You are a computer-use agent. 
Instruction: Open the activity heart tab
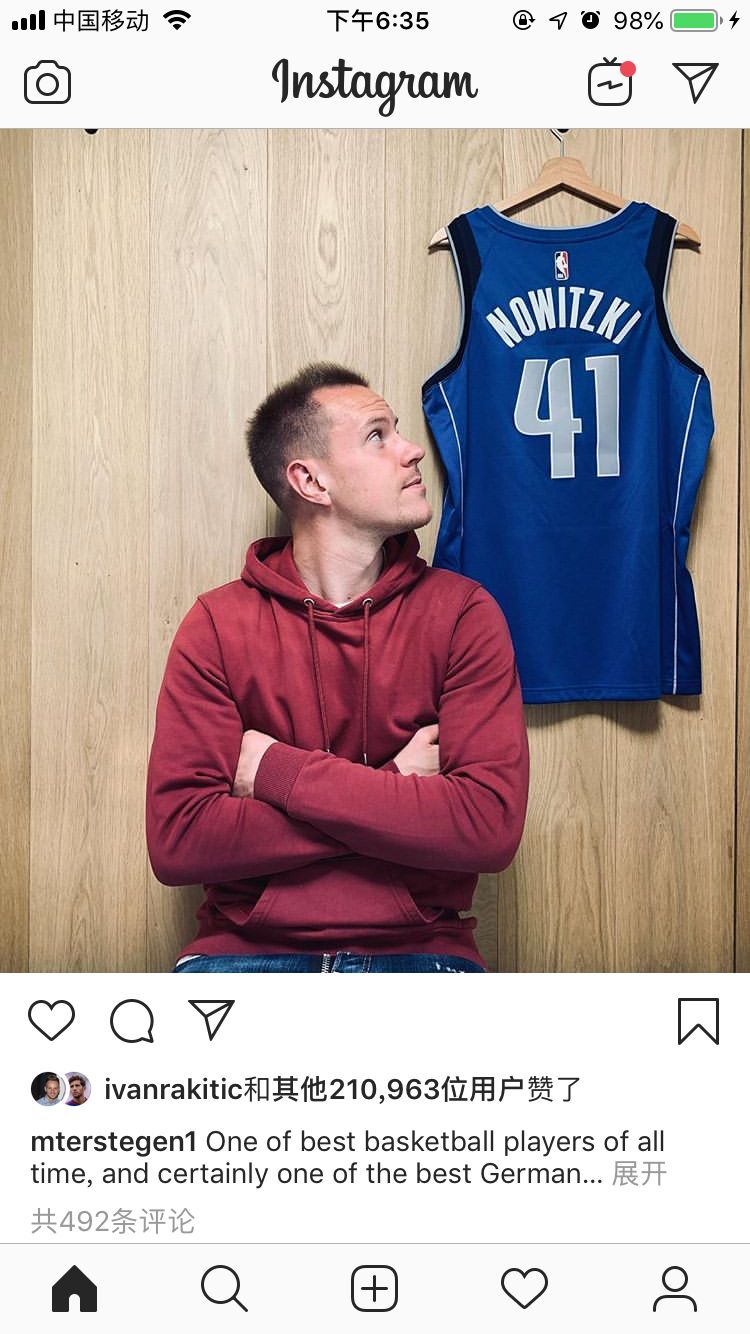[x=525, y=1289]
